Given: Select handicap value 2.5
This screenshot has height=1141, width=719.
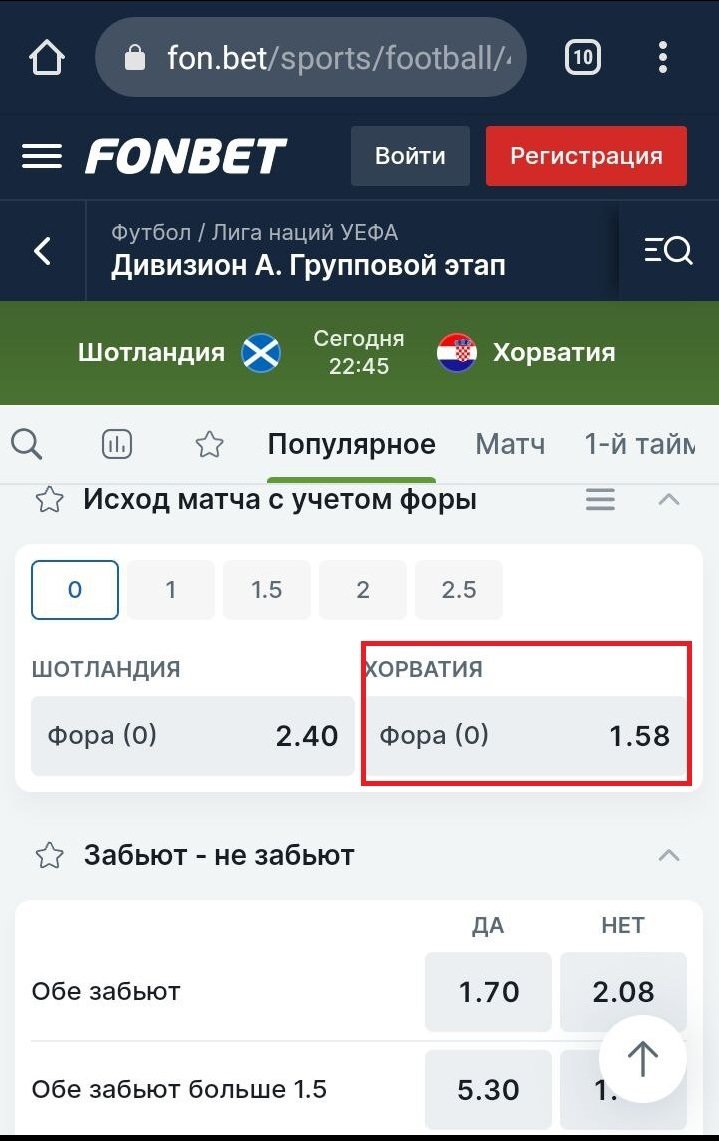Looking at the screenshot, I should 458,590.
